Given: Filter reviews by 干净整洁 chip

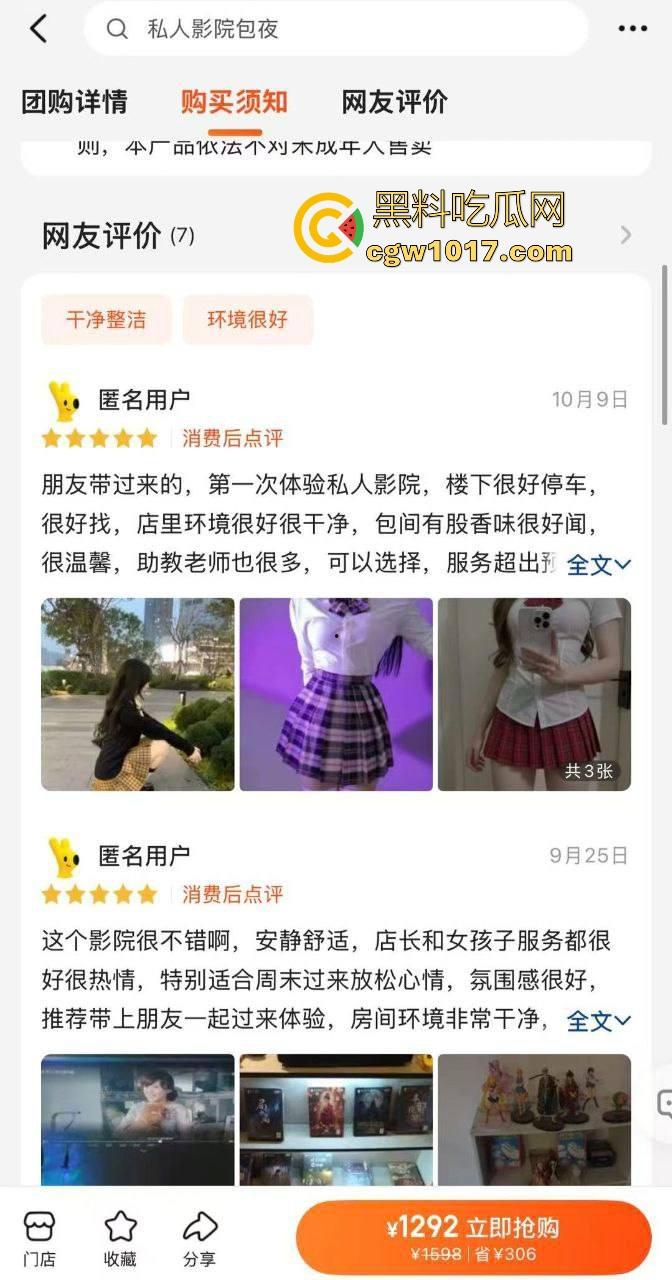Looking at the screenshot, I should [106, 320].
